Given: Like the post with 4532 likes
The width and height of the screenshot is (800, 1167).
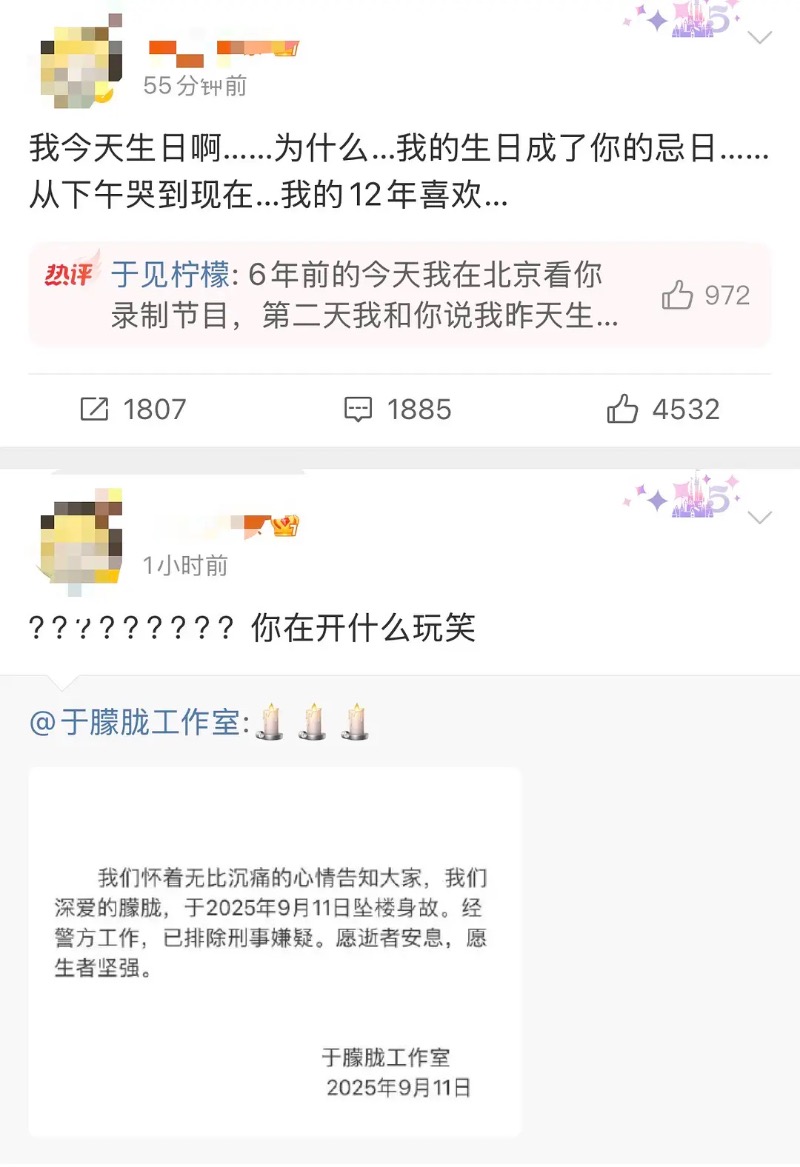Looking at the screenshot, I should click(x=663, y=409).
